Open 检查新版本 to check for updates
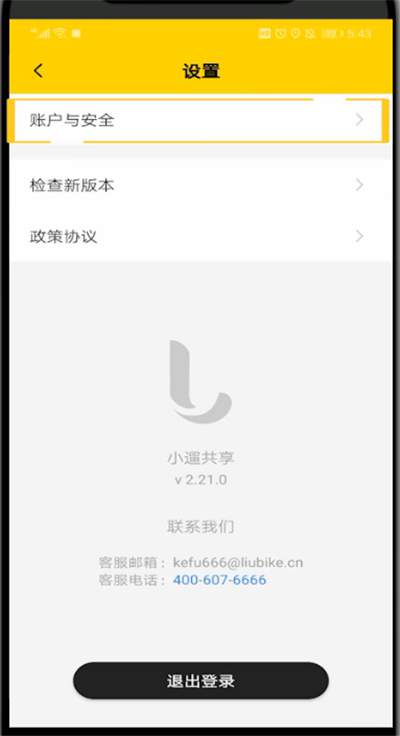 200,185
